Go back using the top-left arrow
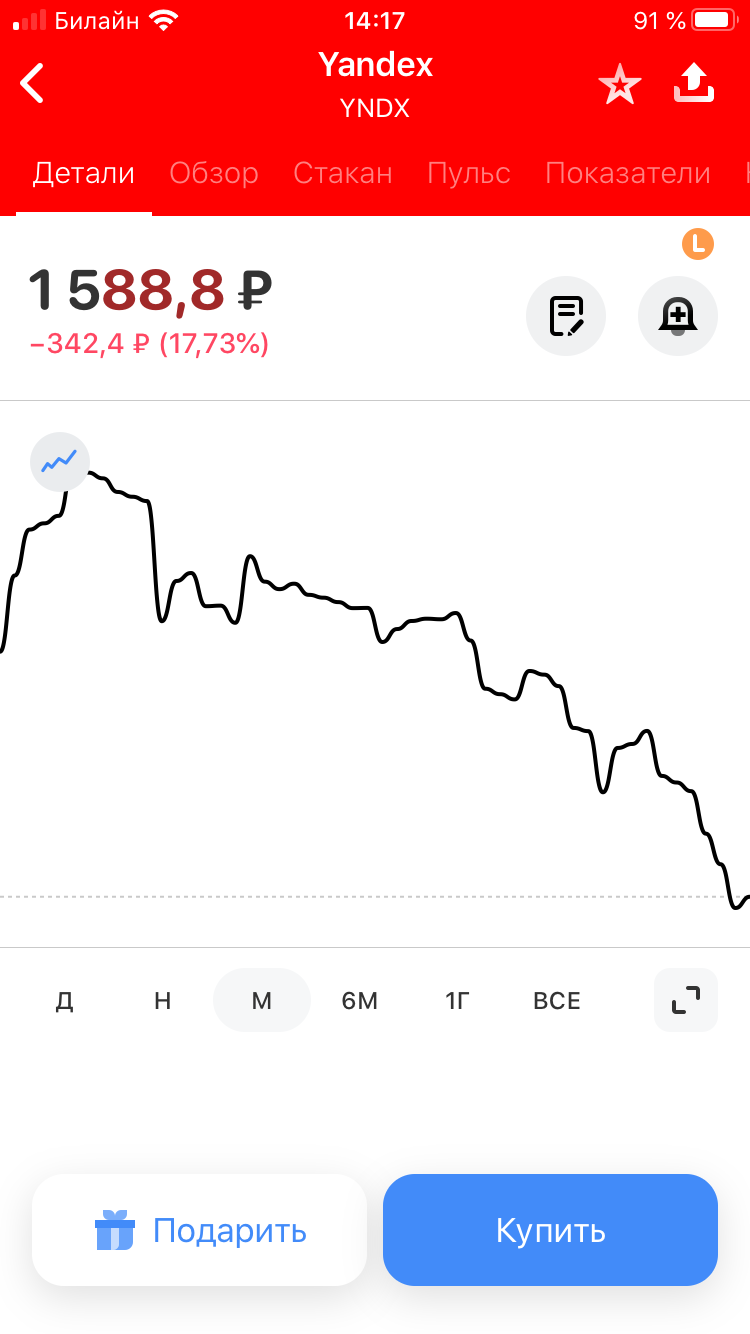The width and height of the screenshot is (750, 1334). pos(32,83)
